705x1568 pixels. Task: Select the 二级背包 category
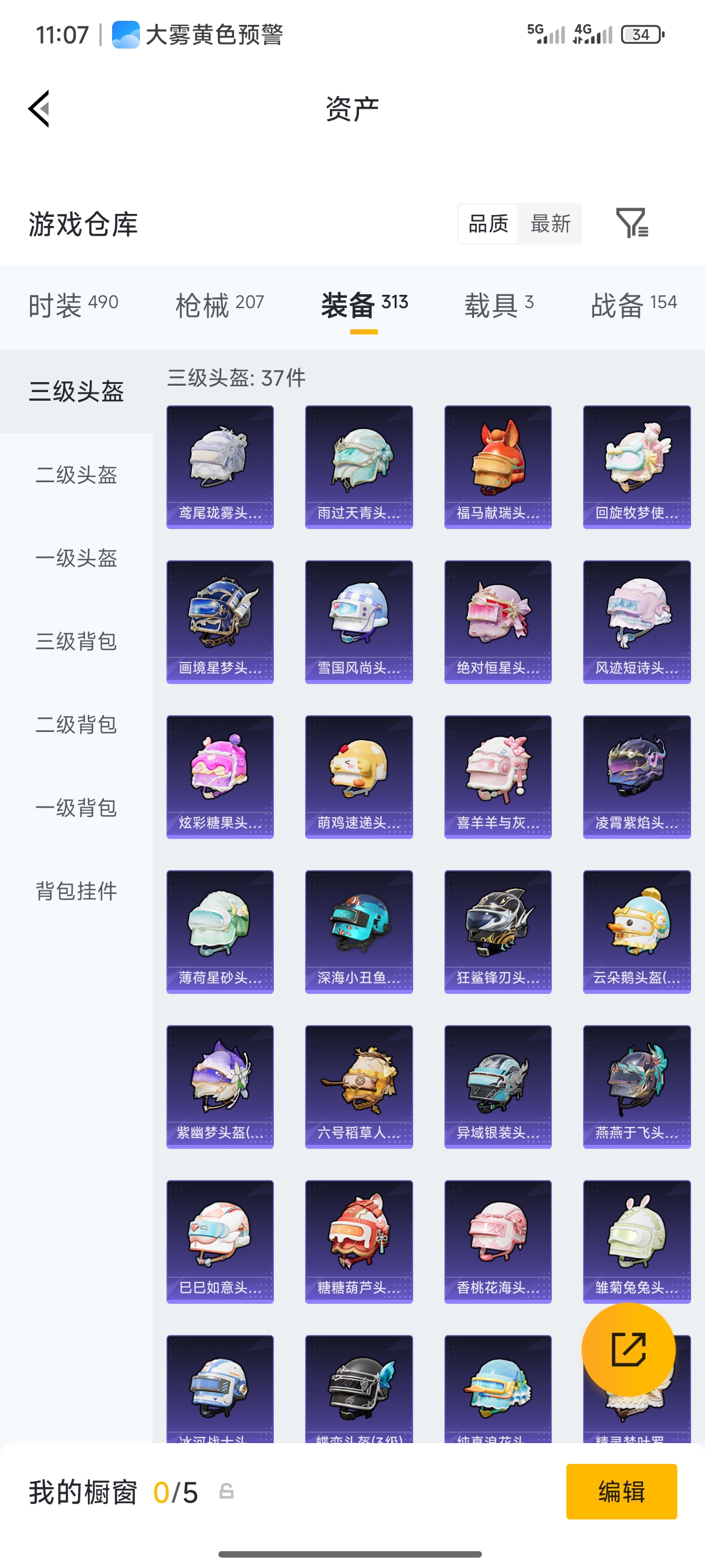(x=76, y=724)
